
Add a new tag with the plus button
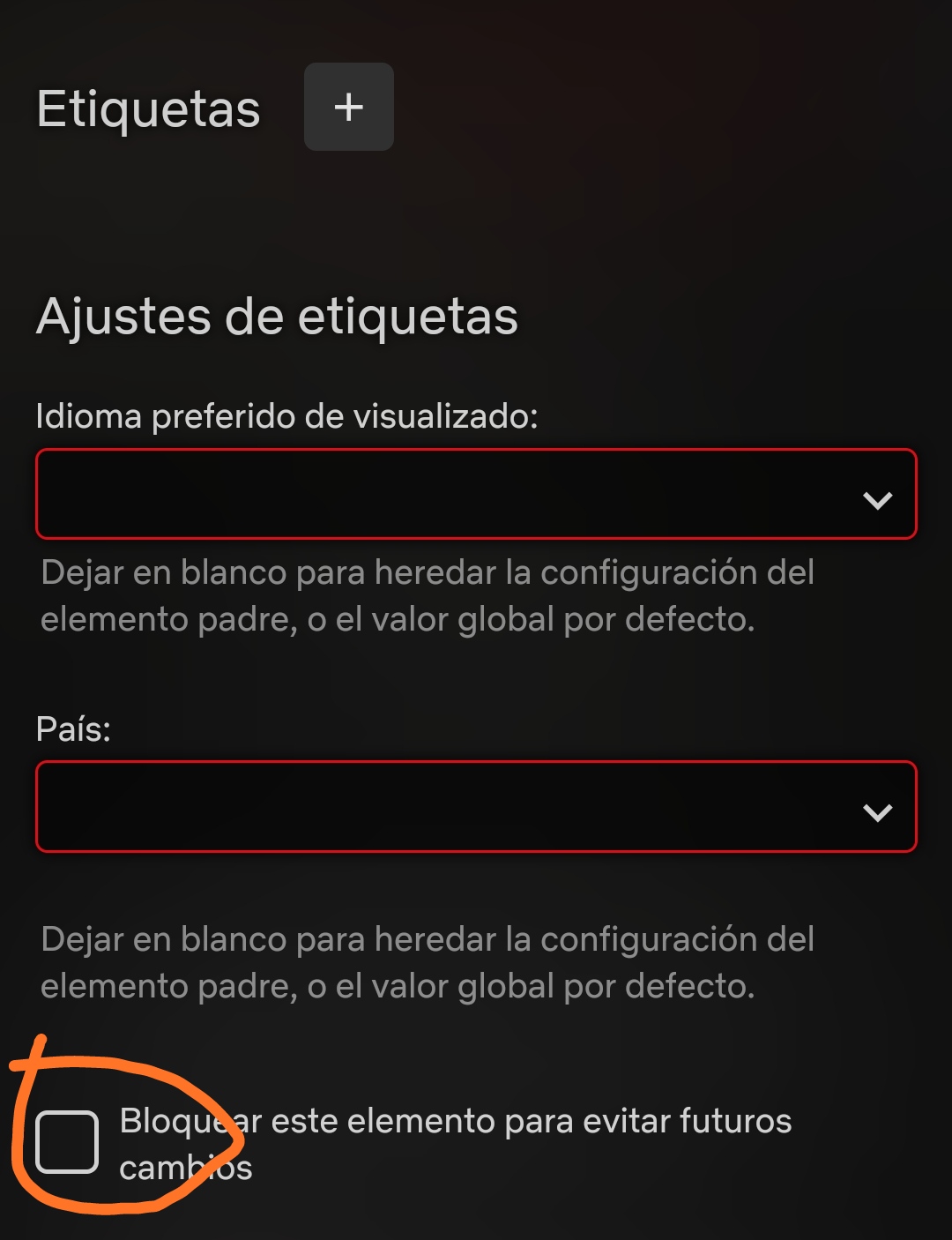(348, 107)
